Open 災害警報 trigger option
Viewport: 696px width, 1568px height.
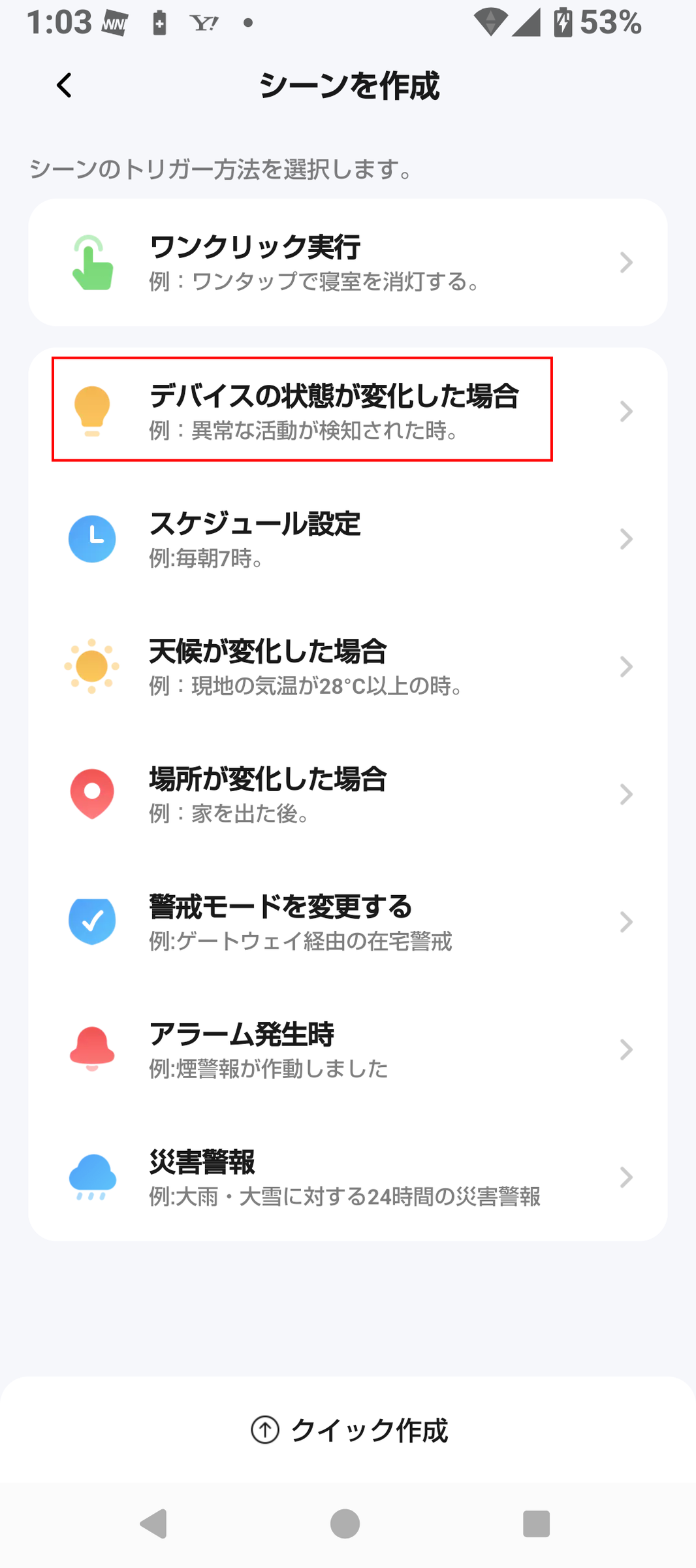click(x=348, y=1177)
